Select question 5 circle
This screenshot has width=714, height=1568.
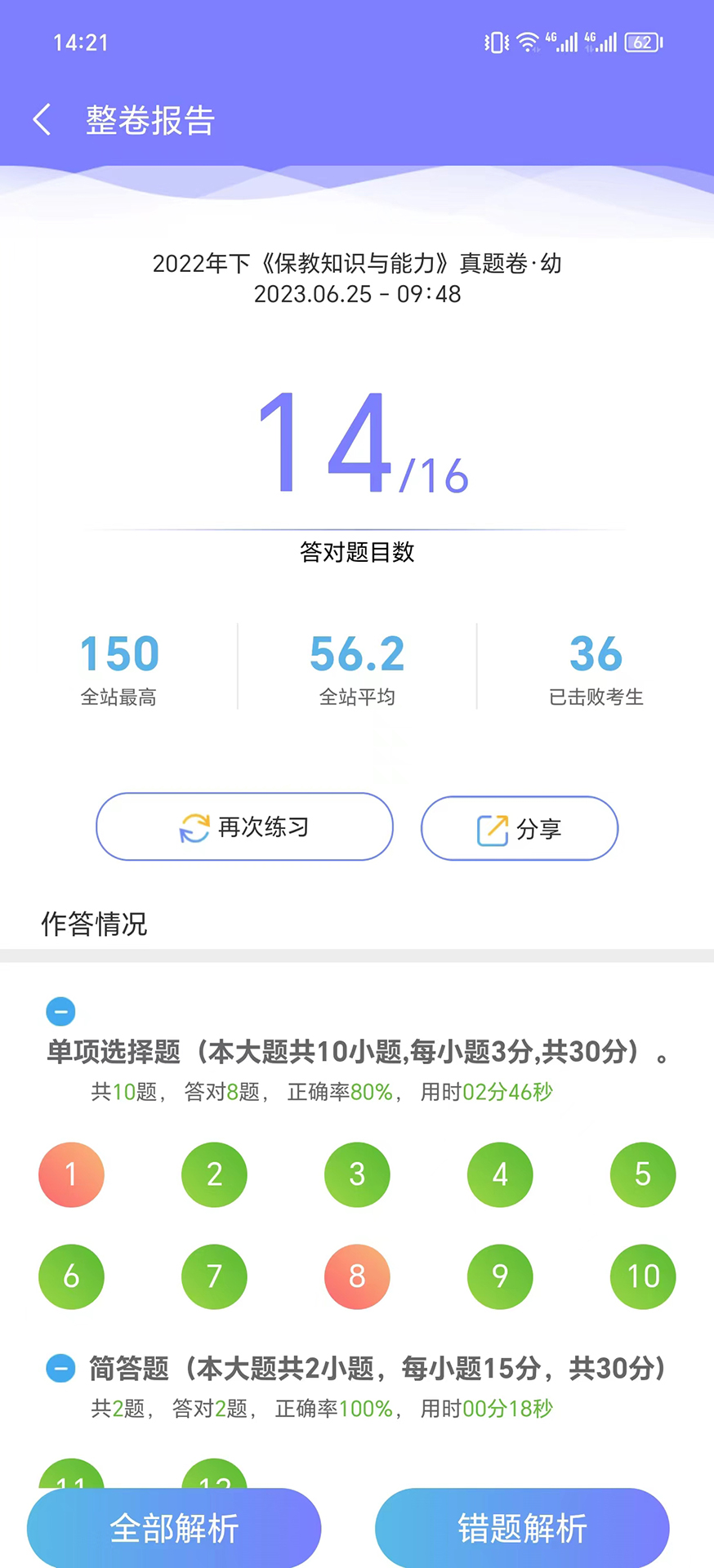642,1174
